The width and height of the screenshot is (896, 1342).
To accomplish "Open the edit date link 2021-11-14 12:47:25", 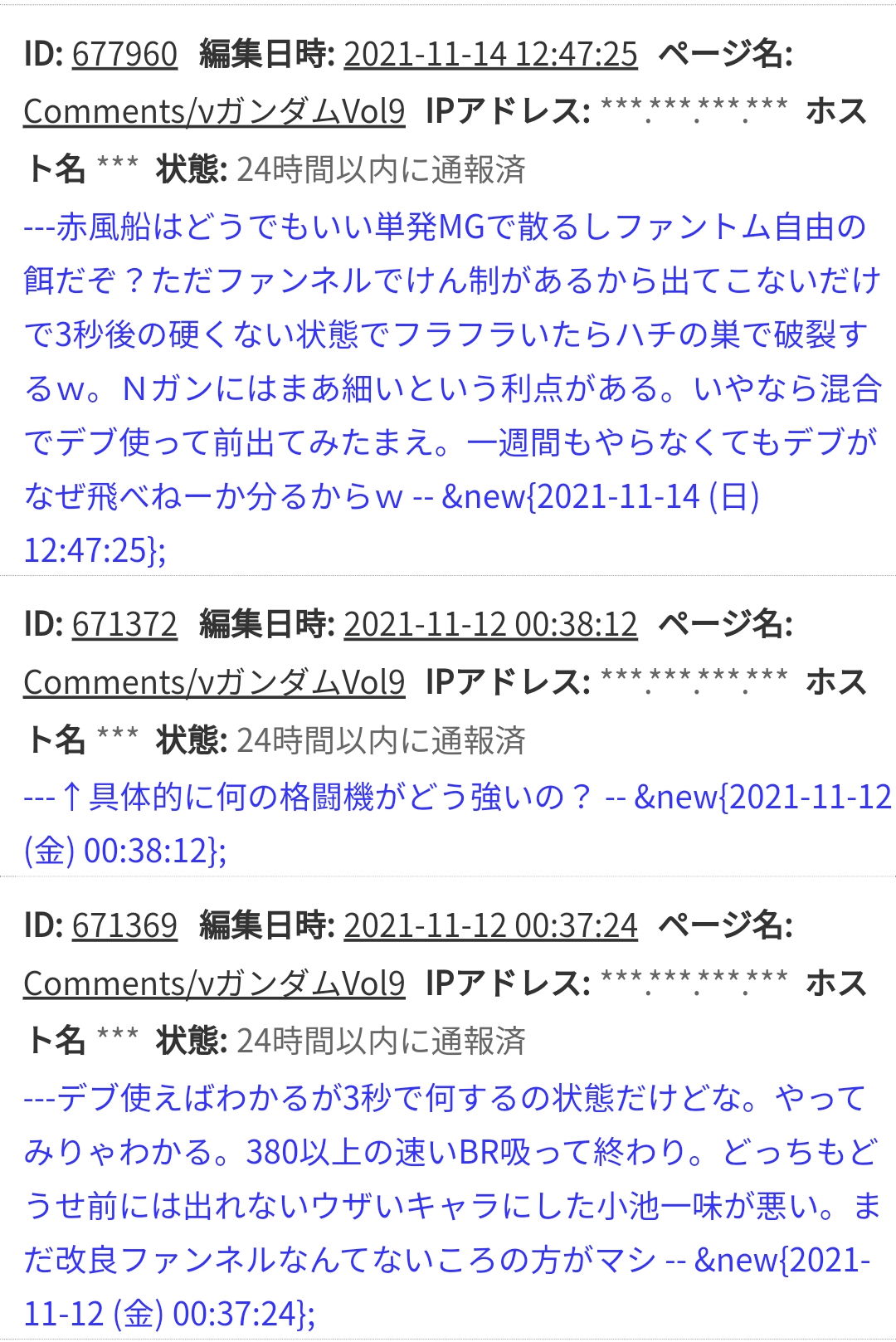I will tap(490, 55).
